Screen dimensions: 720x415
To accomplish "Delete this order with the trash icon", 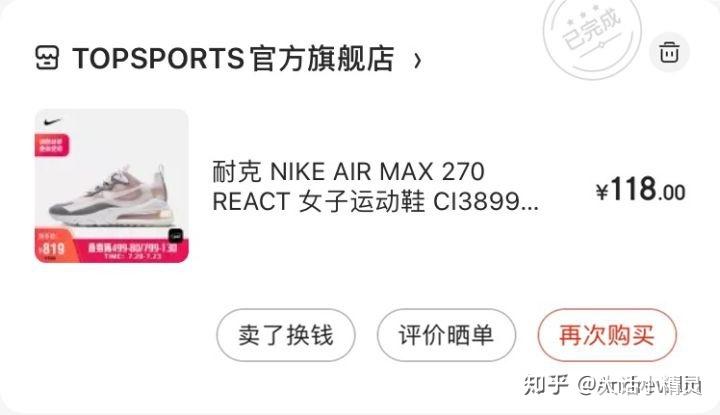I will 669,52.
